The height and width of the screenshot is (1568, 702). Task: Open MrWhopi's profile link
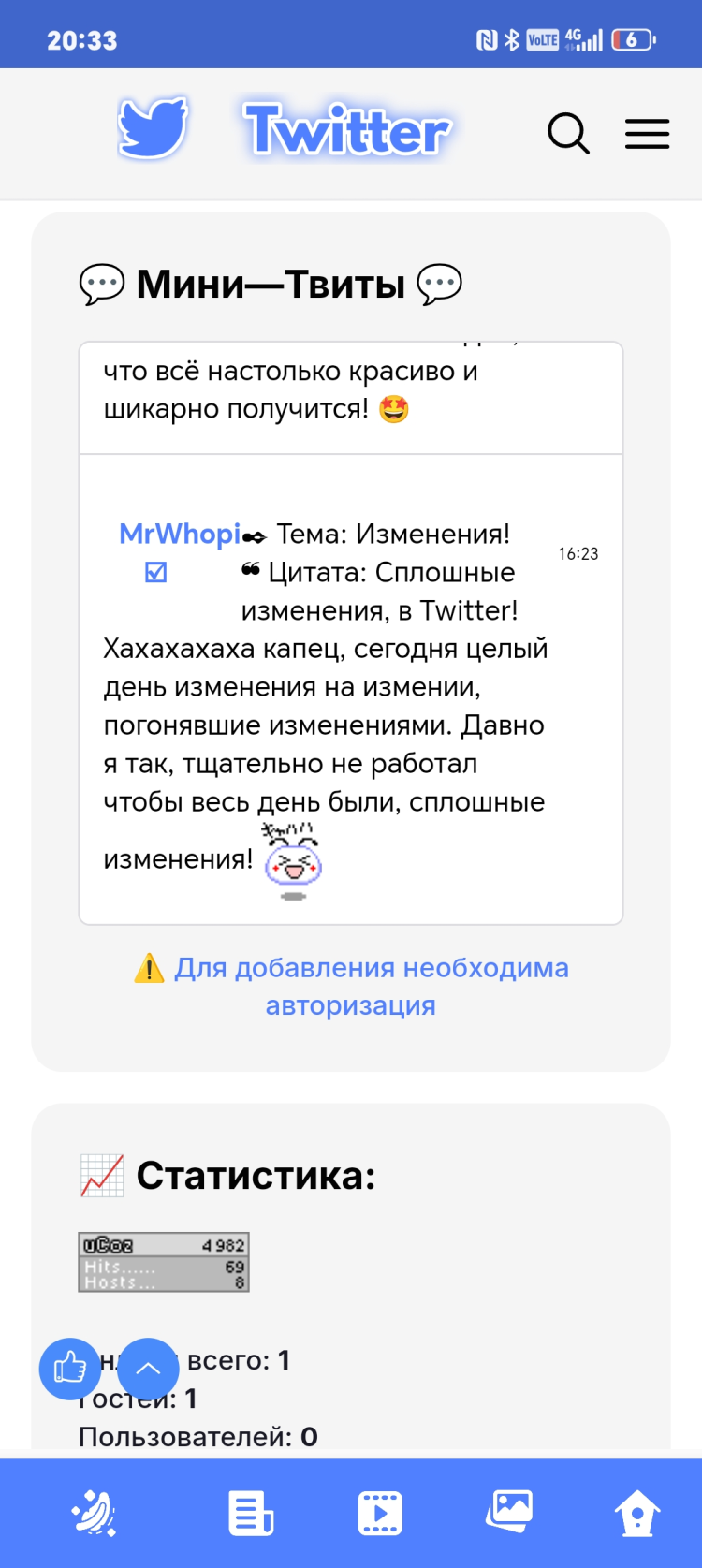(179, 534)
